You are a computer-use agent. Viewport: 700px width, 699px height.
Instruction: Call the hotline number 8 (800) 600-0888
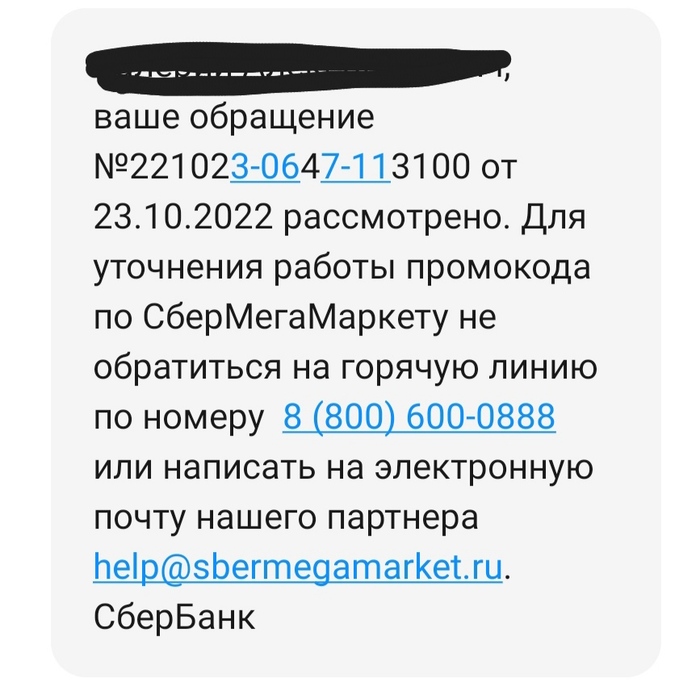click(420, 418)
